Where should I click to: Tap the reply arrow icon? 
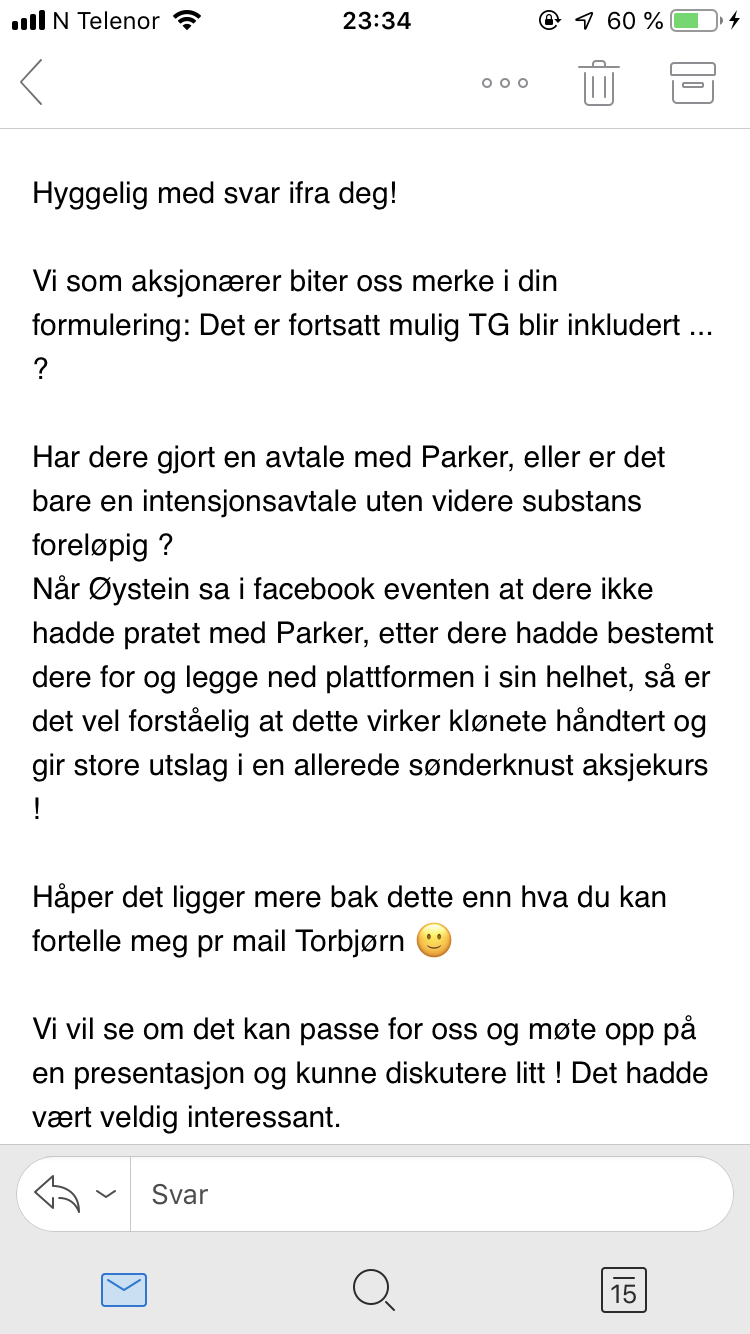tap(57, 1194)
